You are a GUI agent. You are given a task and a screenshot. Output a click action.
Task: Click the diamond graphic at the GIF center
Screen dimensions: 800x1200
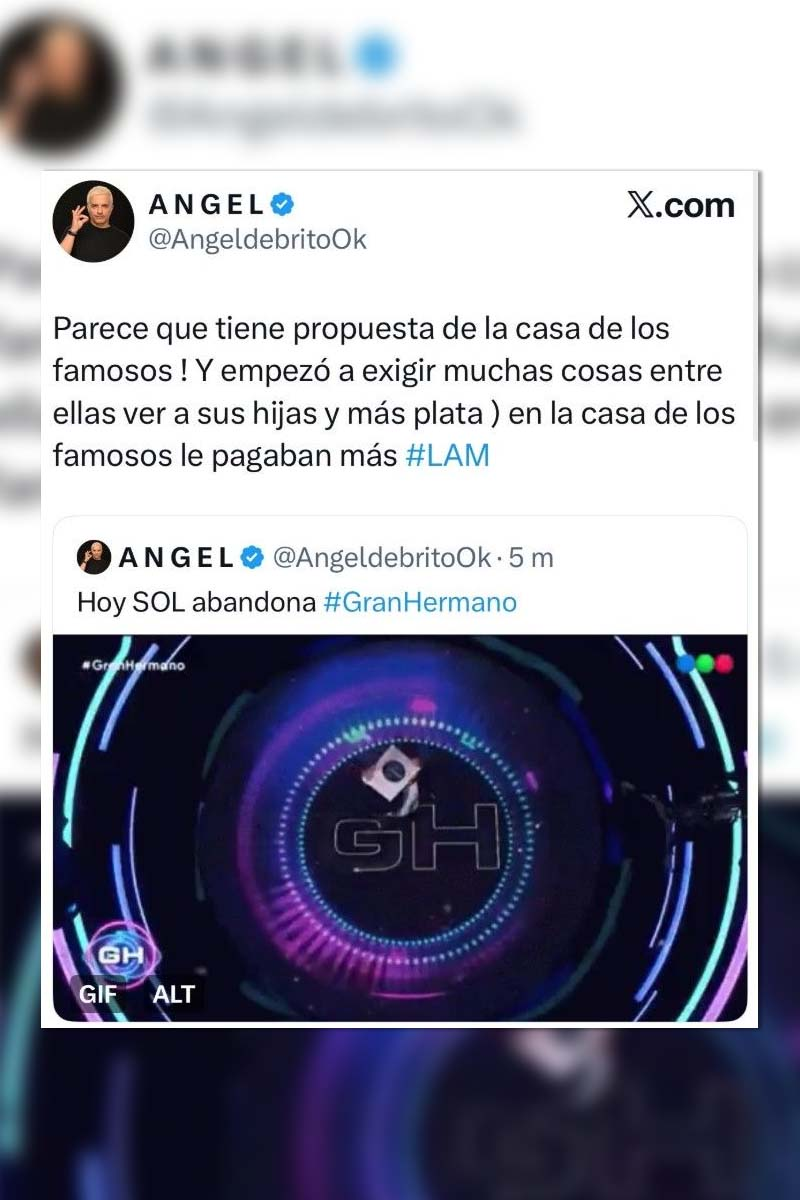tap(392, 770)
